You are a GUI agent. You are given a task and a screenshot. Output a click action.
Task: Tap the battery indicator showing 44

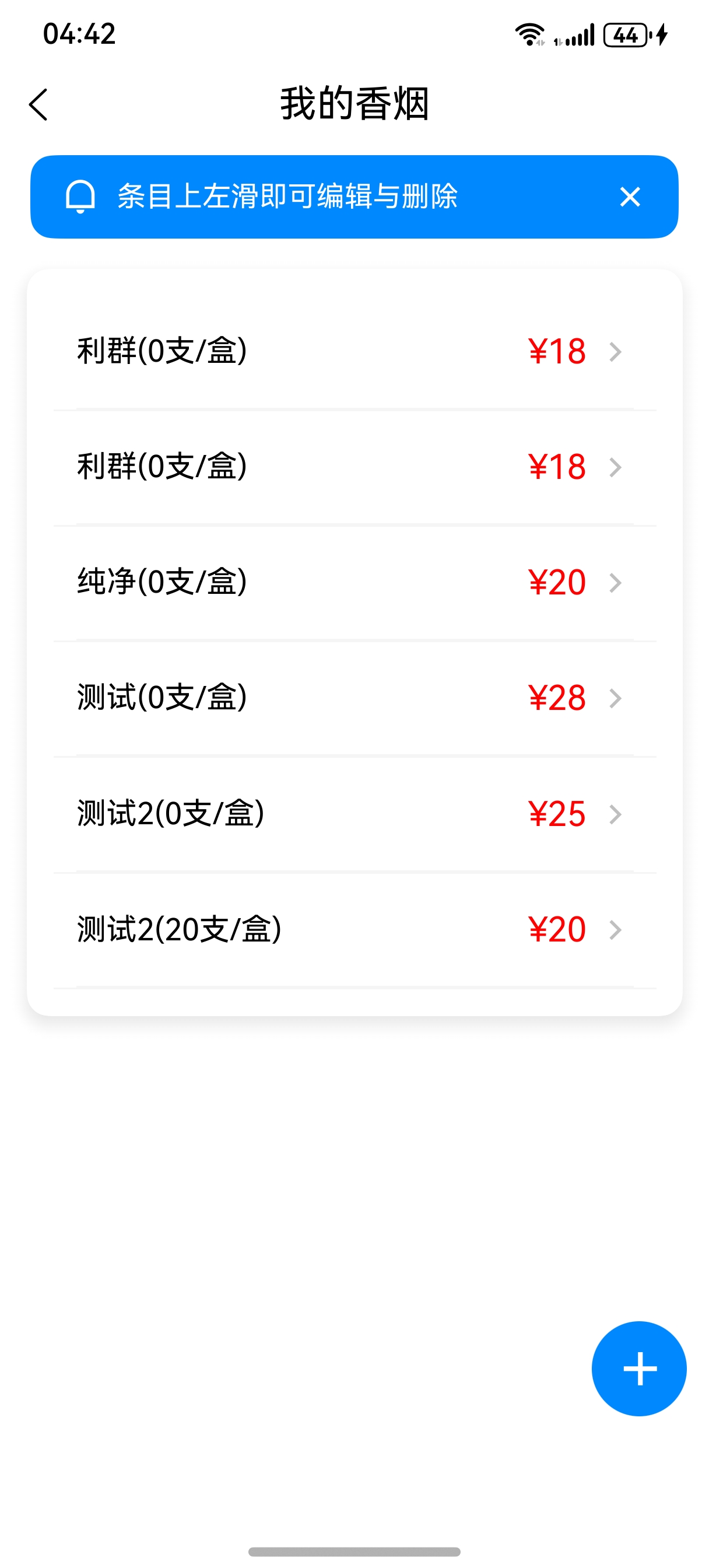coord(624,34)
